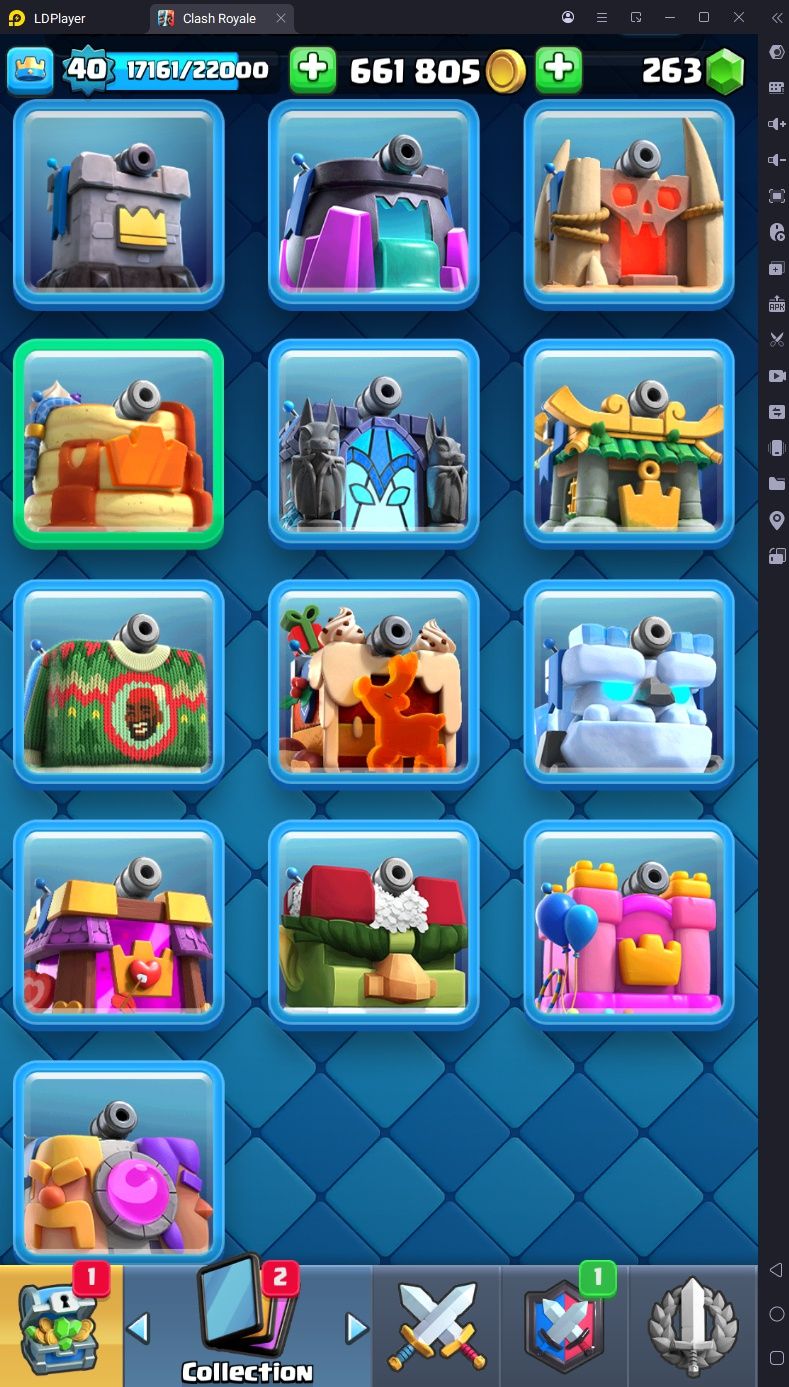Select the pancake stack tower skin
This screenshot has height=1387, width=789.
tap(119, 444)
